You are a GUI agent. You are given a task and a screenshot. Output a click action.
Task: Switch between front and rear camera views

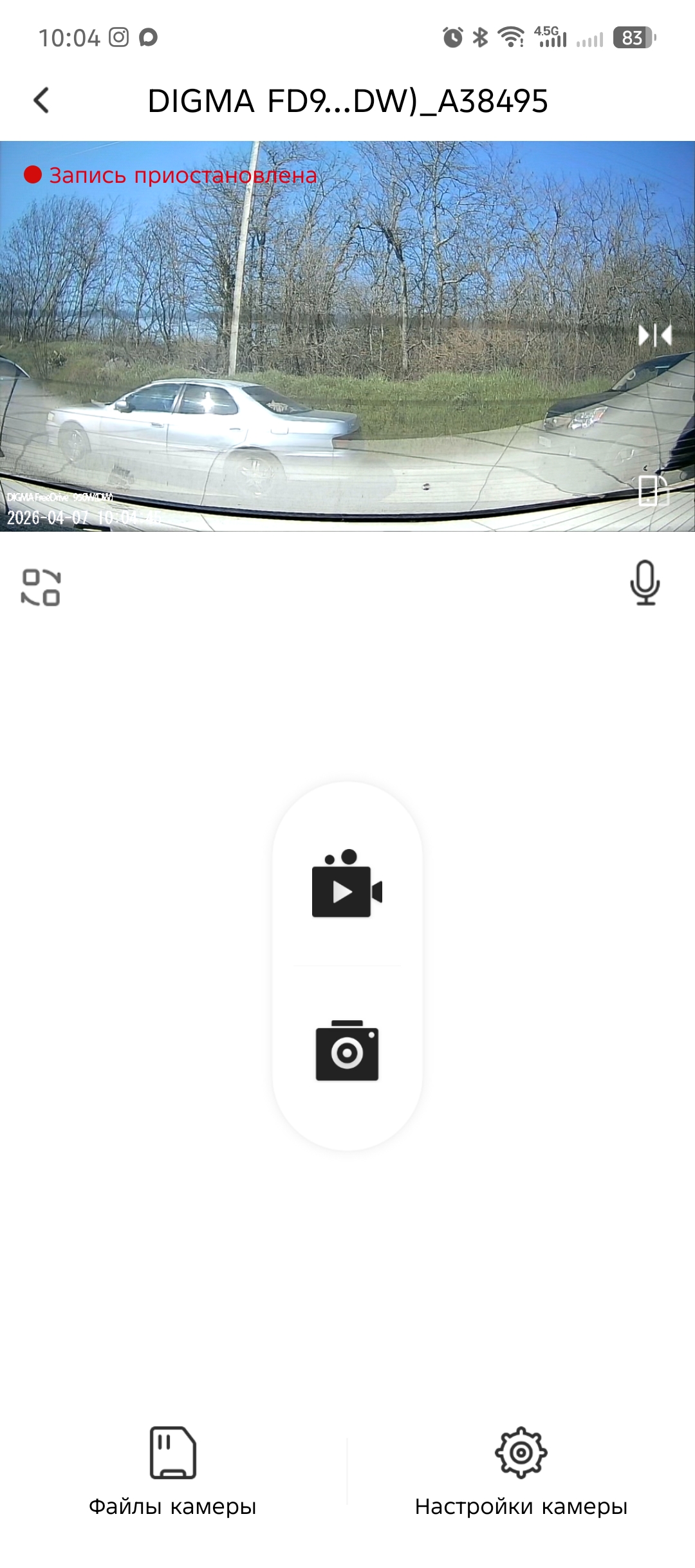coord(41,587)
